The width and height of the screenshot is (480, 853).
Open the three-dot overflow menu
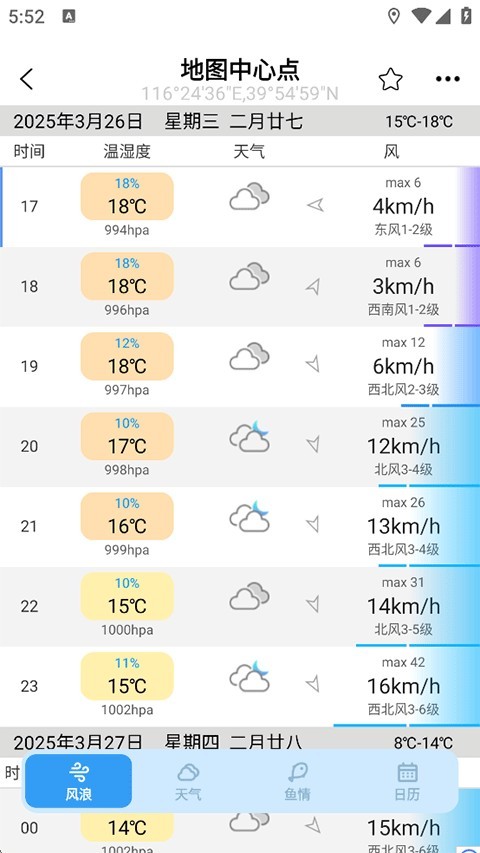click(448, 79)
